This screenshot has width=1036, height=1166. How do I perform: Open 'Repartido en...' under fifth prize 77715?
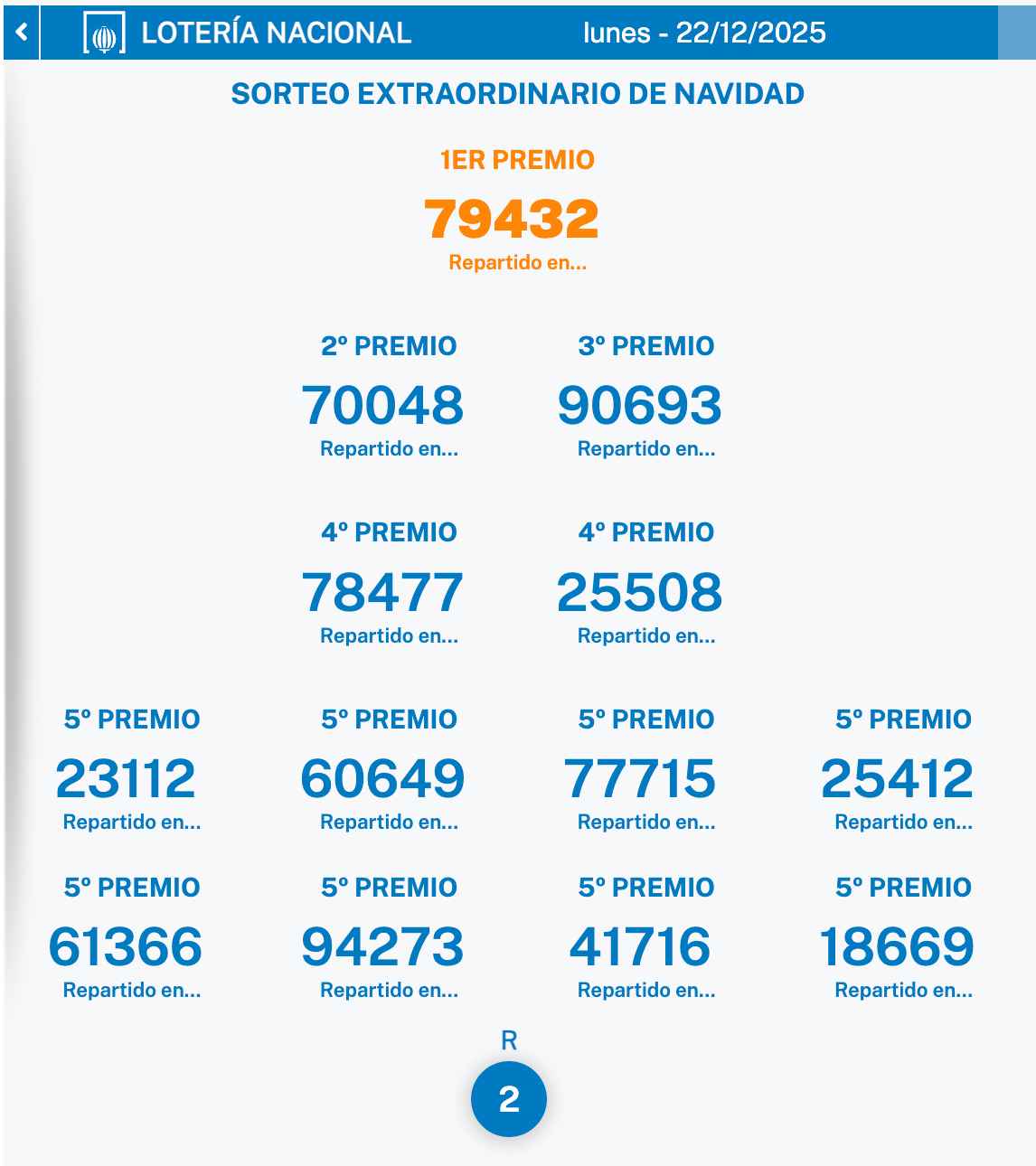coord(645,823)
